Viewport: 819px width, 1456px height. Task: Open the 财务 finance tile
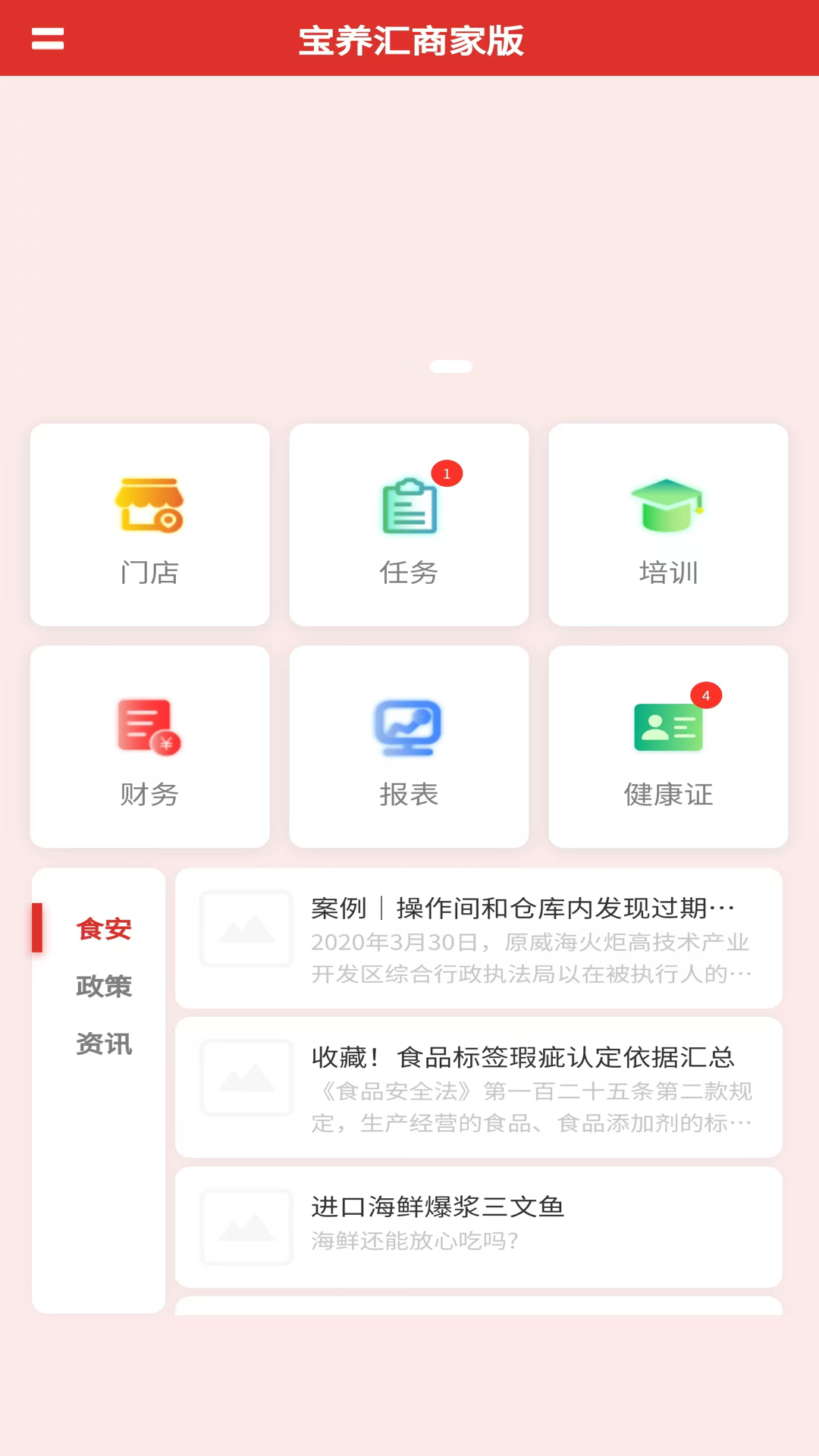pos(149,747)
